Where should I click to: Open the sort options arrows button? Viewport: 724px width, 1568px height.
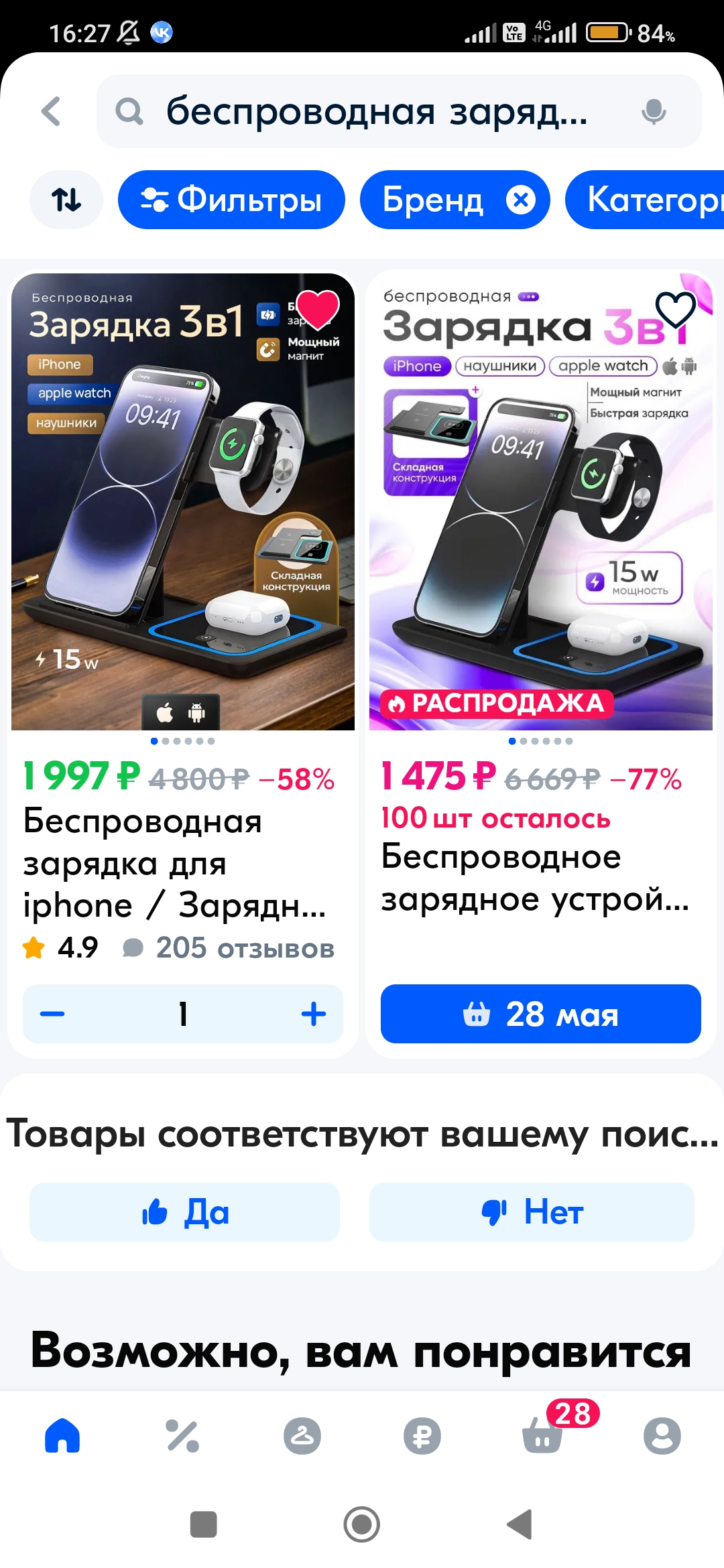pos(66,200)
